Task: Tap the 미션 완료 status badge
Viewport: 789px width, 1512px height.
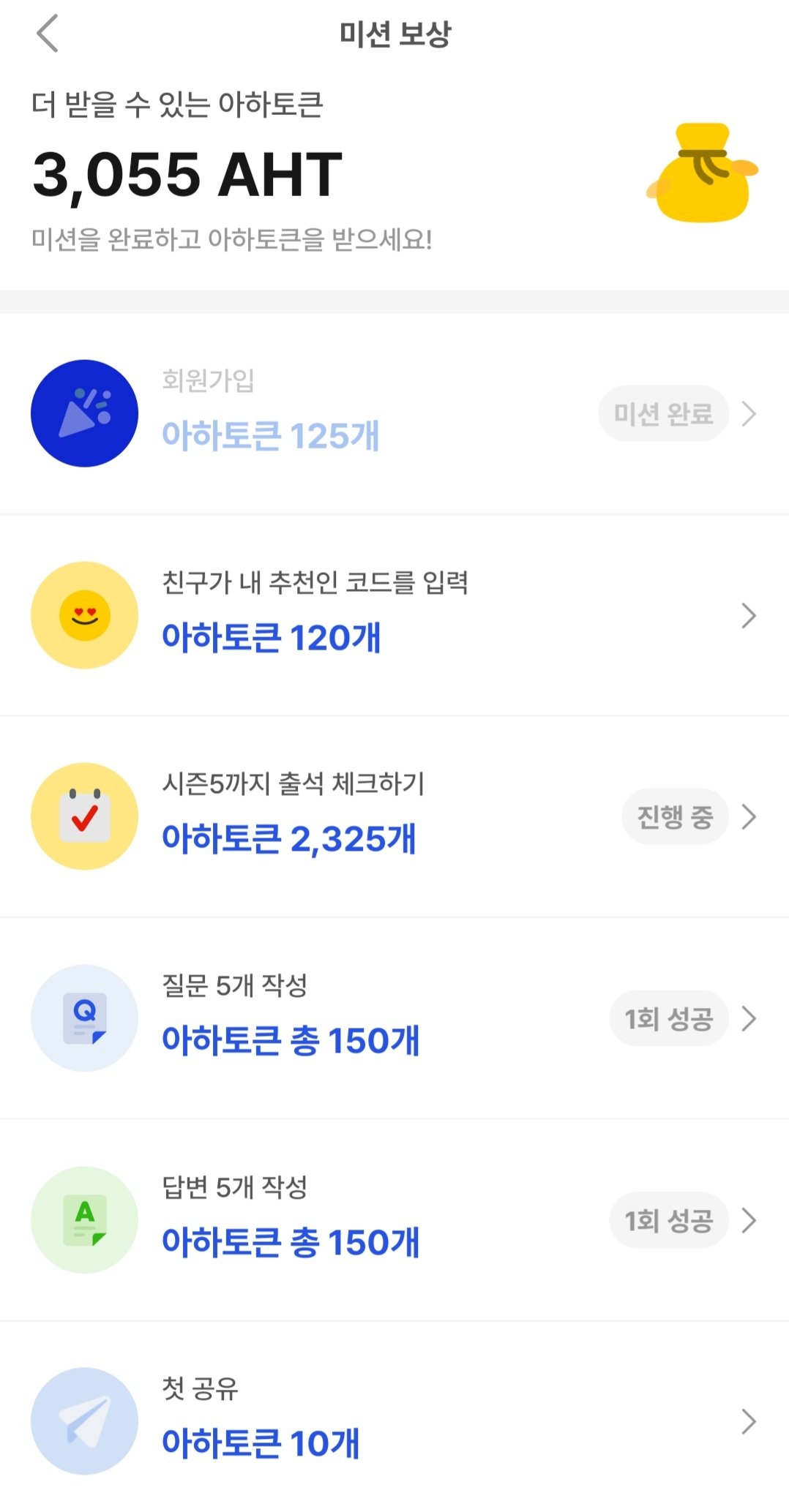Action: [x=662, y=413]
